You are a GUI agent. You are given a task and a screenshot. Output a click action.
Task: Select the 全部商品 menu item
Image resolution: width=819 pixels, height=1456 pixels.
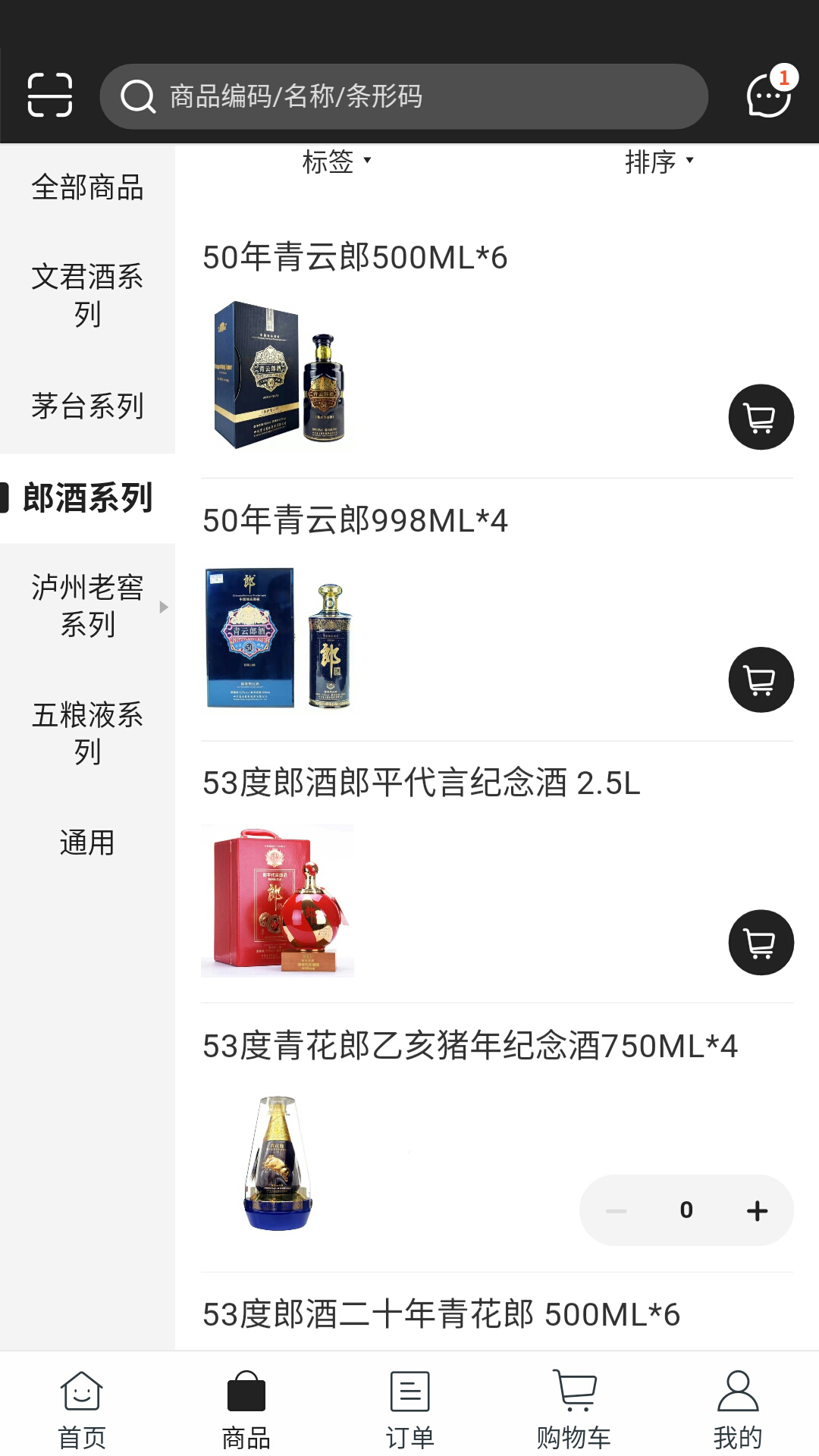(x=89, y=188)
